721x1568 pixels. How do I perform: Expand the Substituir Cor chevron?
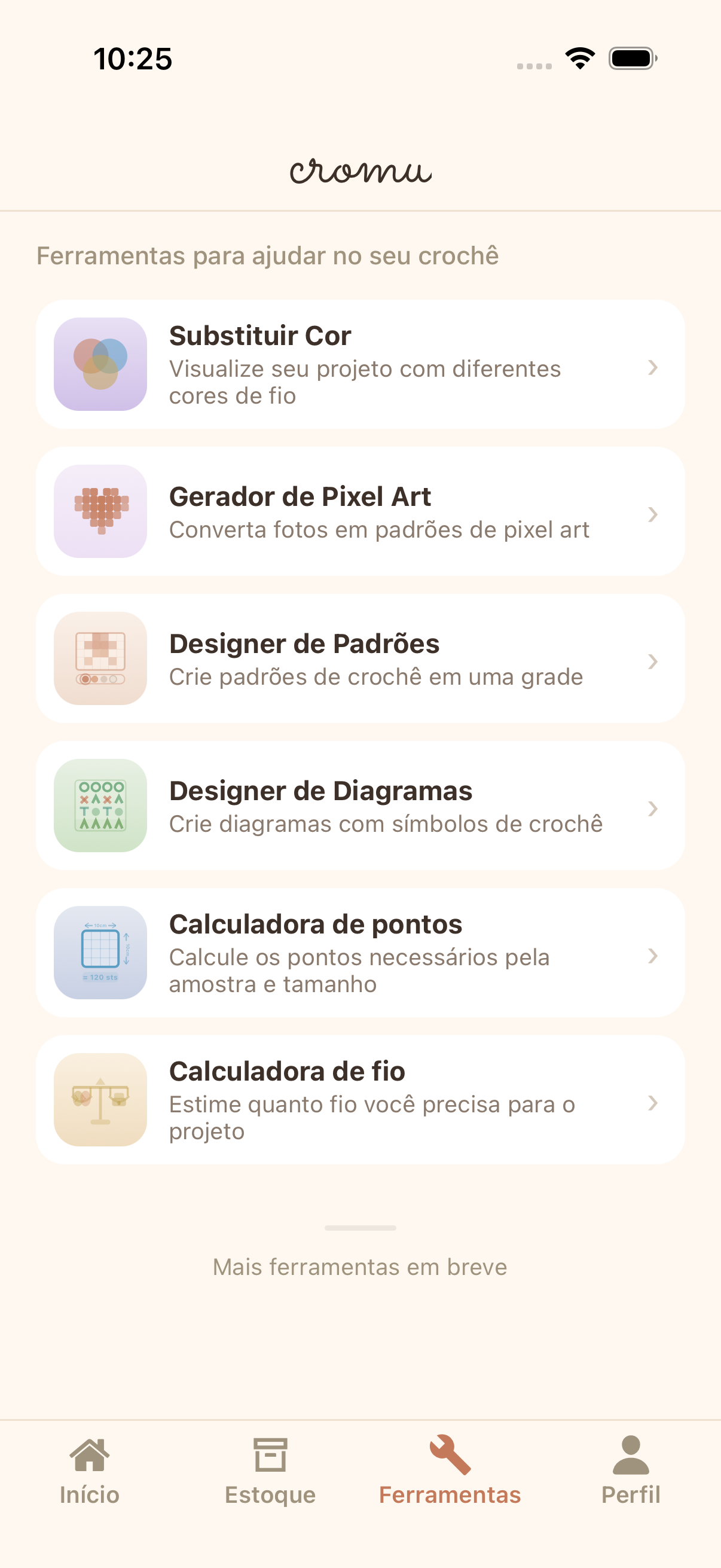653,367
